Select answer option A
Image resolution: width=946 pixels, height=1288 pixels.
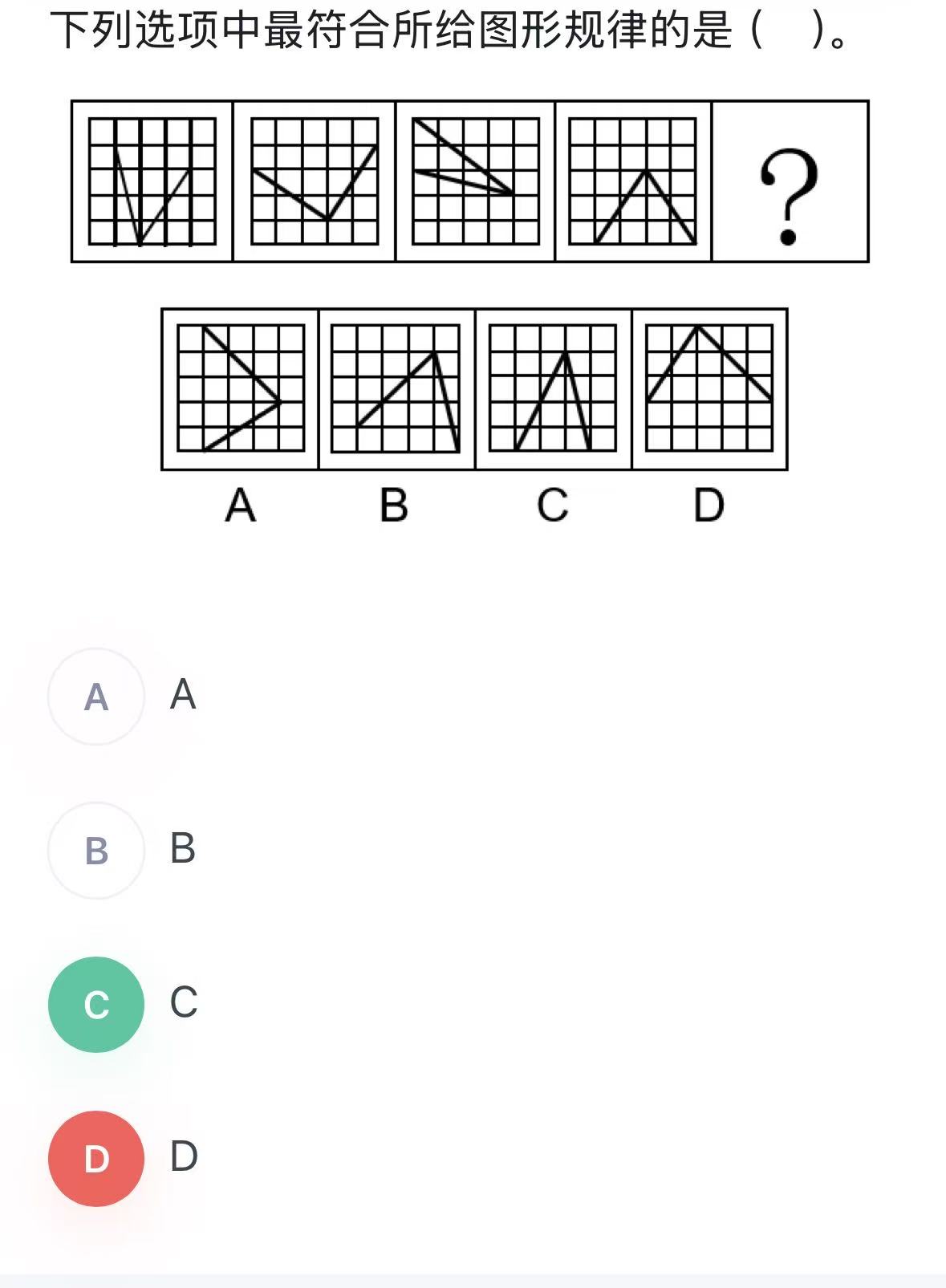click(96, 697)
